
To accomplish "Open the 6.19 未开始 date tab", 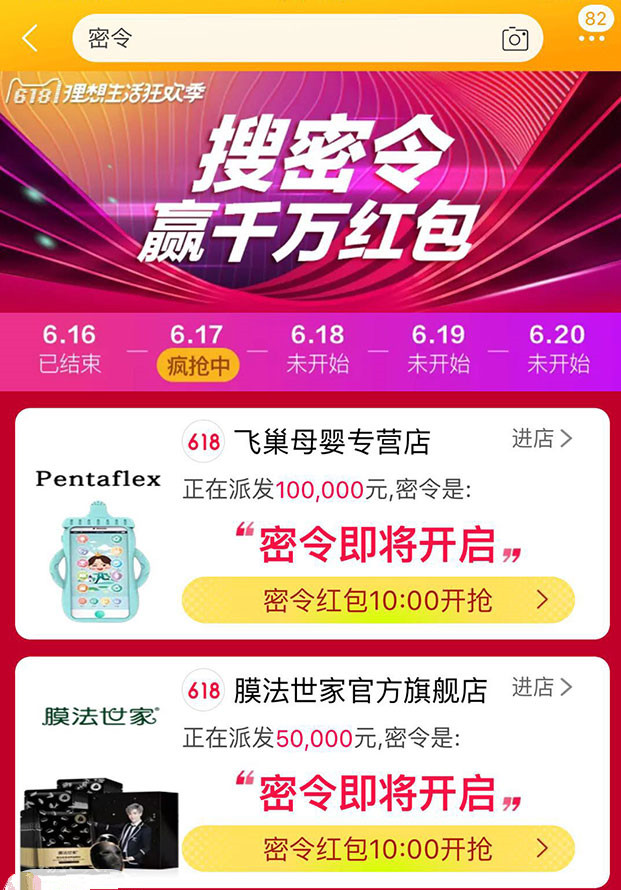I will coord(438,348).
